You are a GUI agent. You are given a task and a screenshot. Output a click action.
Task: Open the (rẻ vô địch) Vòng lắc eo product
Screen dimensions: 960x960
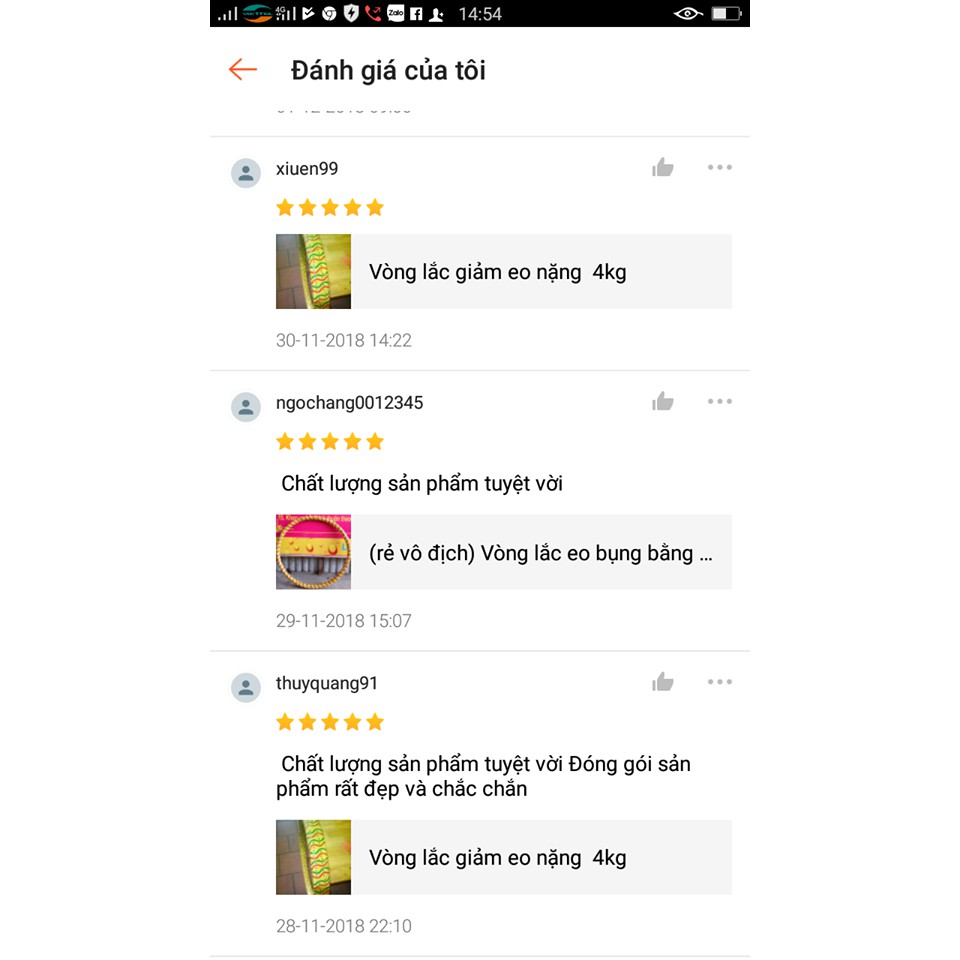pos(503,552)
